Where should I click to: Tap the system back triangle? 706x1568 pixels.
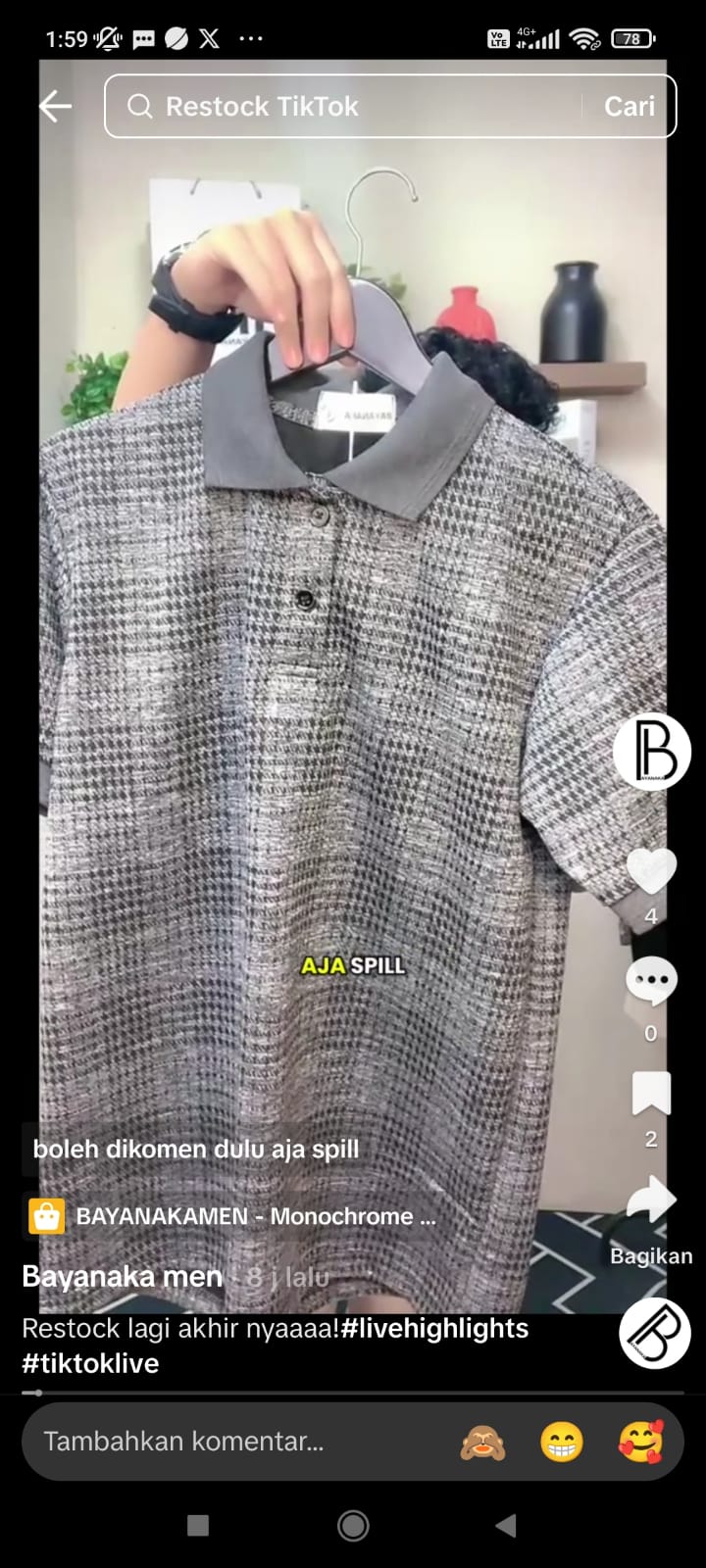(506, 1525)
